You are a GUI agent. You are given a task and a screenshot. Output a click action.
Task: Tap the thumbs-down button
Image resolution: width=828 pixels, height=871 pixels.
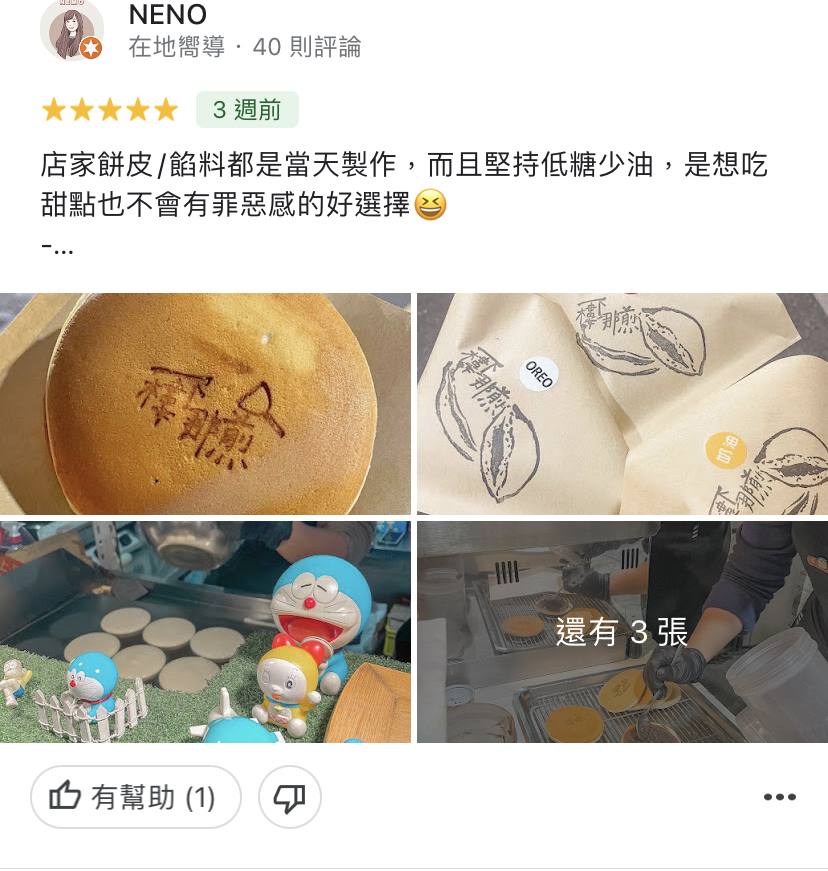point(290,797)
